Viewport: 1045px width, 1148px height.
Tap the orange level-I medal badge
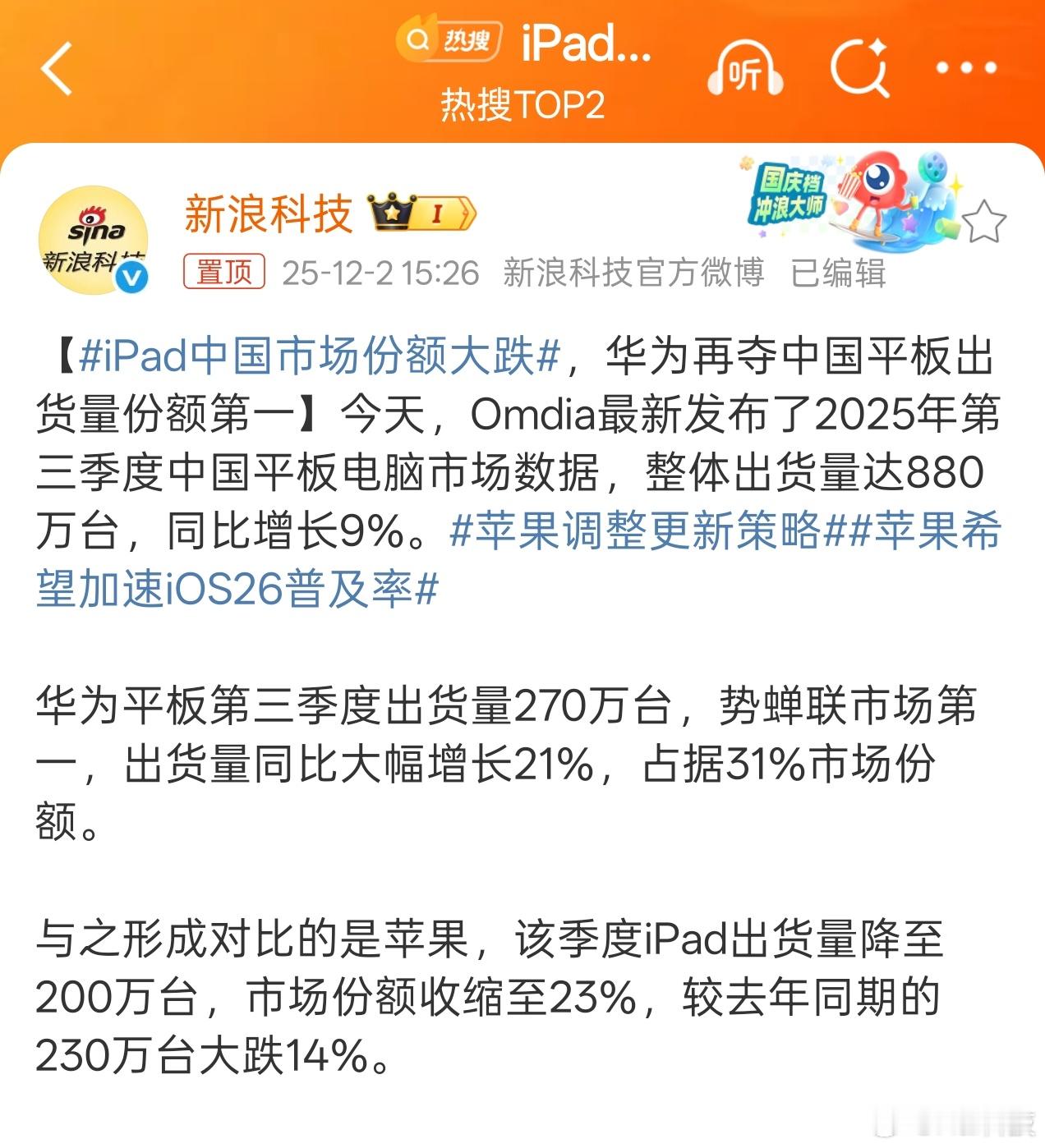pos(438,214)
